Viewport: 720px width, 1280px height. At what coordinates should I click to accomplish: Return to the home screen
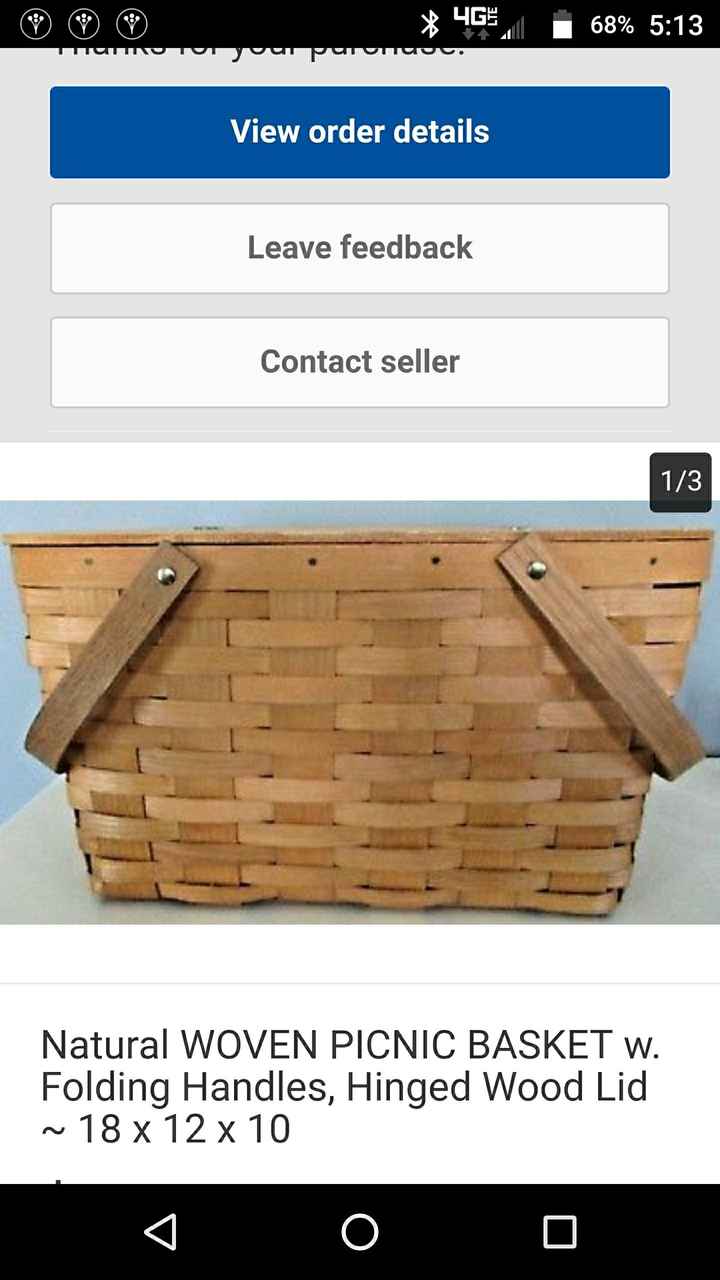pos(360,1232)
